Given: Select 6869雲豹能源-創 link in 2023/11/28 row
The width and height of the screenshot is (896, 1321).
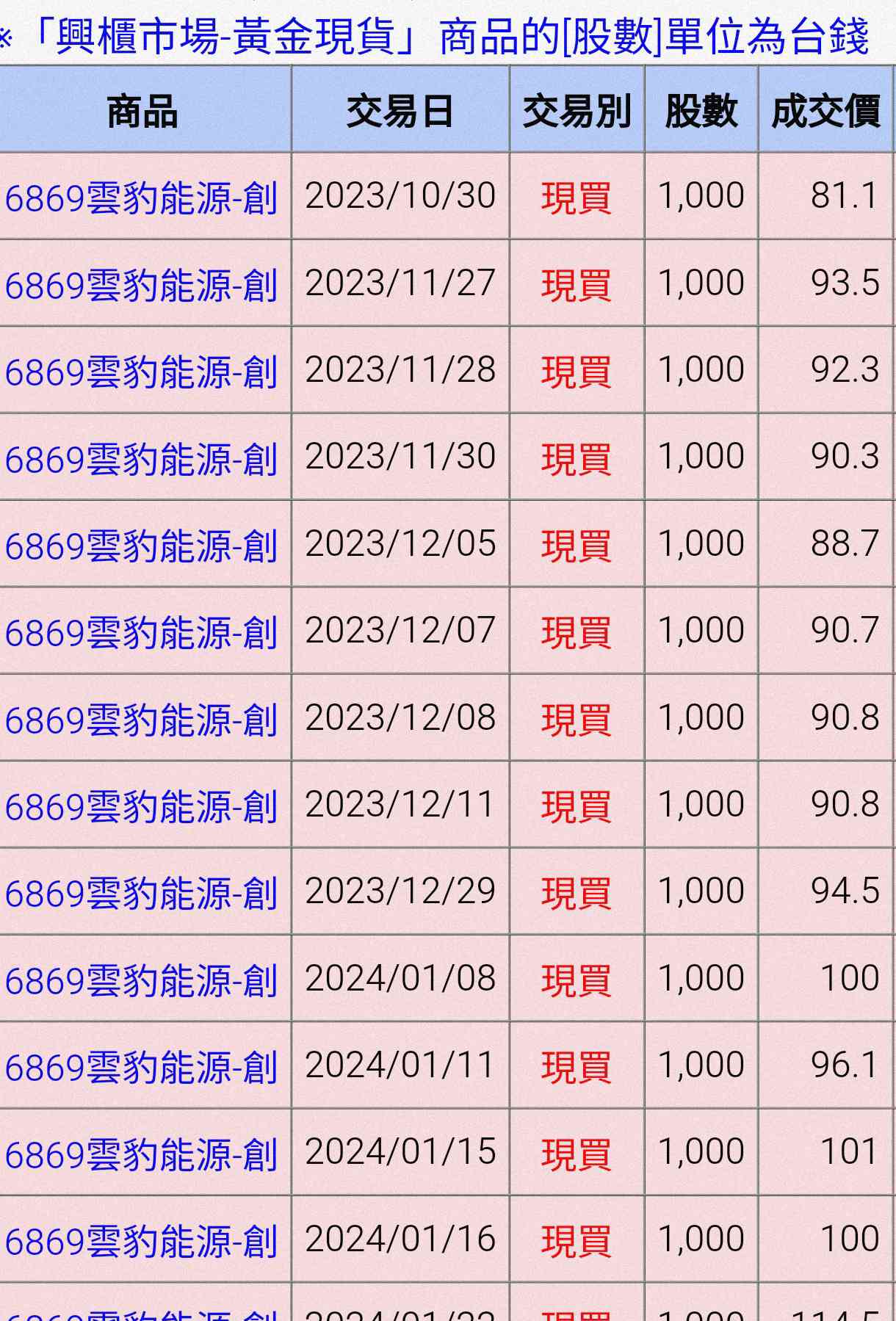Looking at the screenshot, I should coord(141,371).
